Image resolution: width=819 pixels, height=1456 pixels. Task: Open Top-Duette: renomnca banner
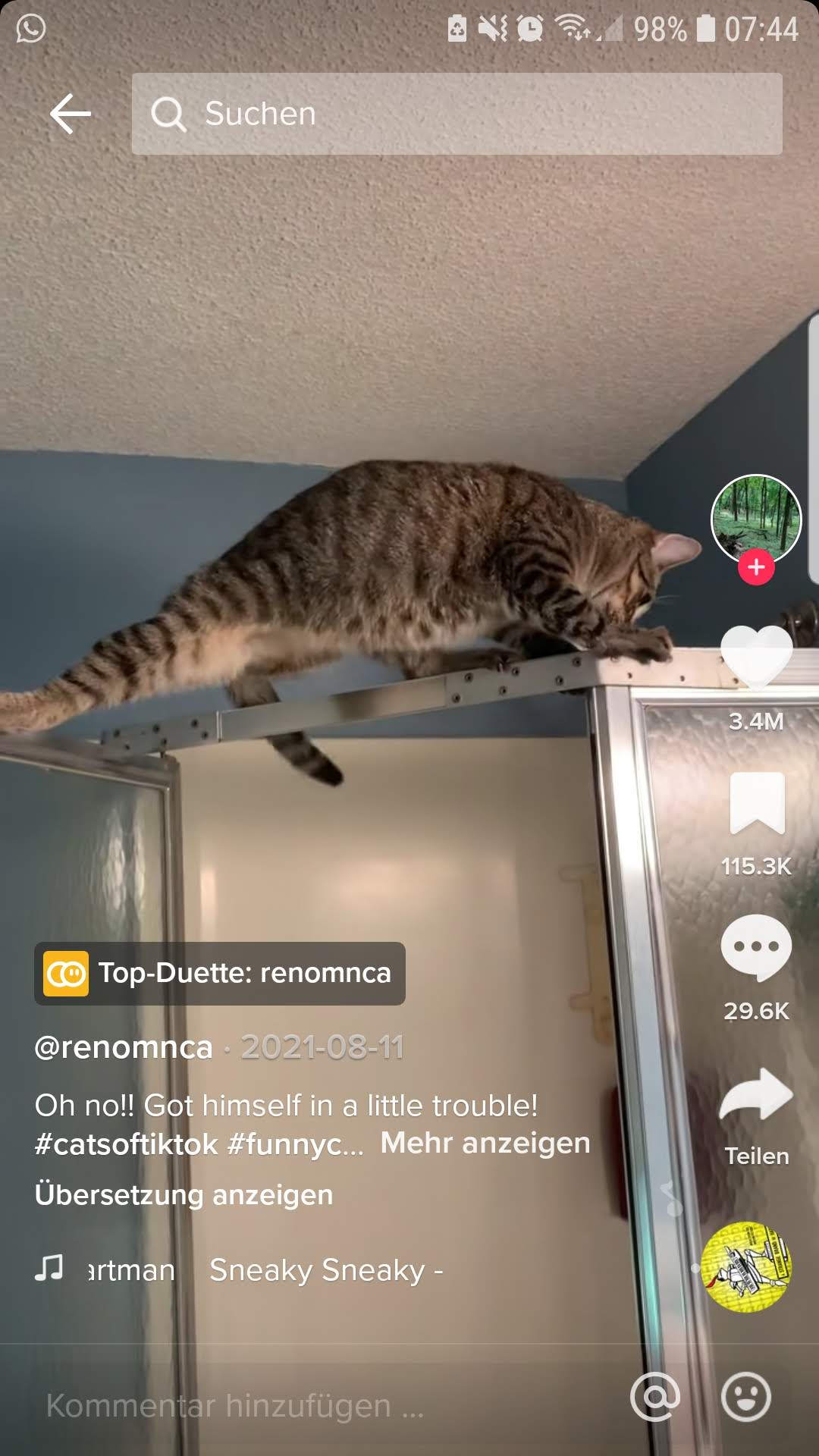[220, 974]
